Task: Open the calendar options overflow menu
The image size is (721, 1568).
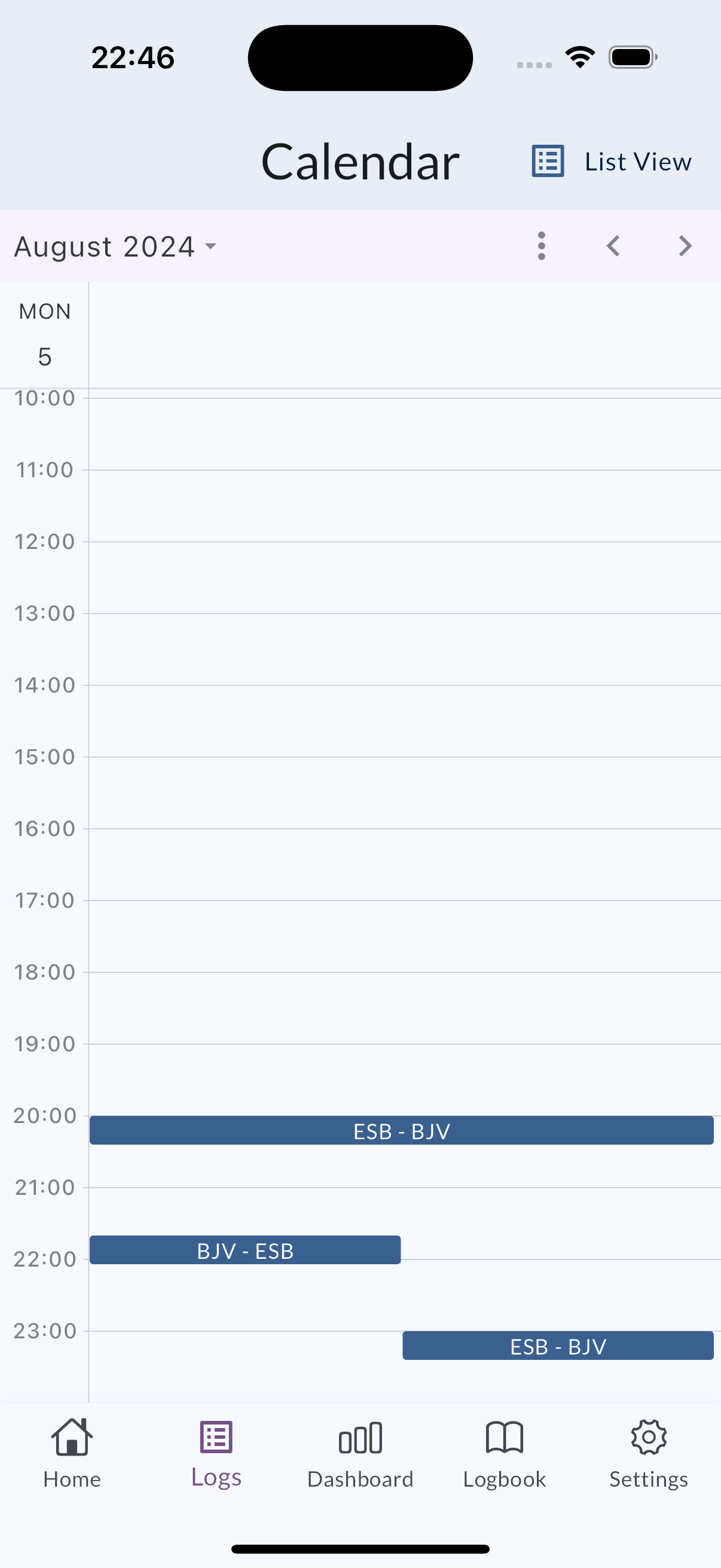Action: tap(541, 246)
